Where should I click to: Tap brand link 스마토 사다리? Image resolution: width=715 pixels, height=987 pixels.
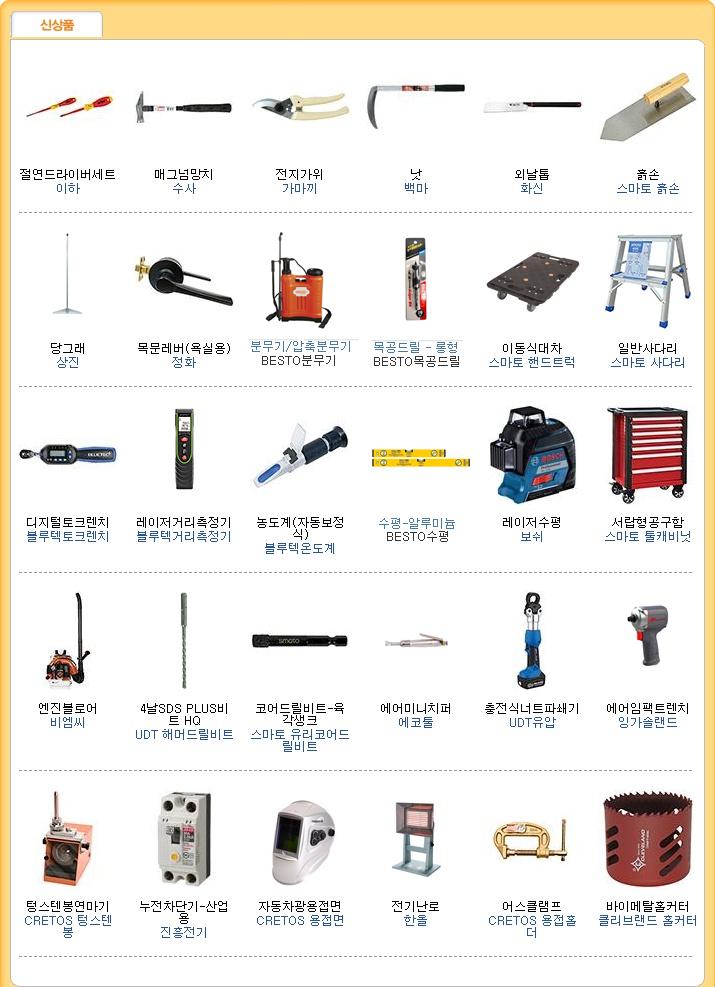coord(647,363)
